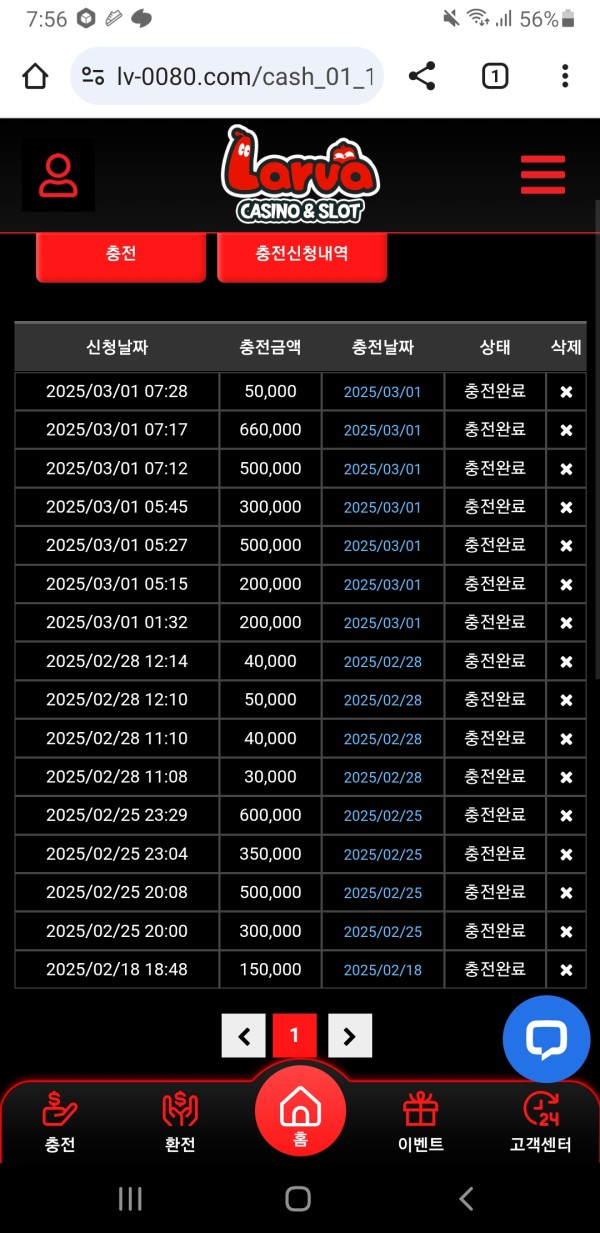The image size is (600, 1233).
Task: Open the hamburger menu
Action: coord(543,175)
